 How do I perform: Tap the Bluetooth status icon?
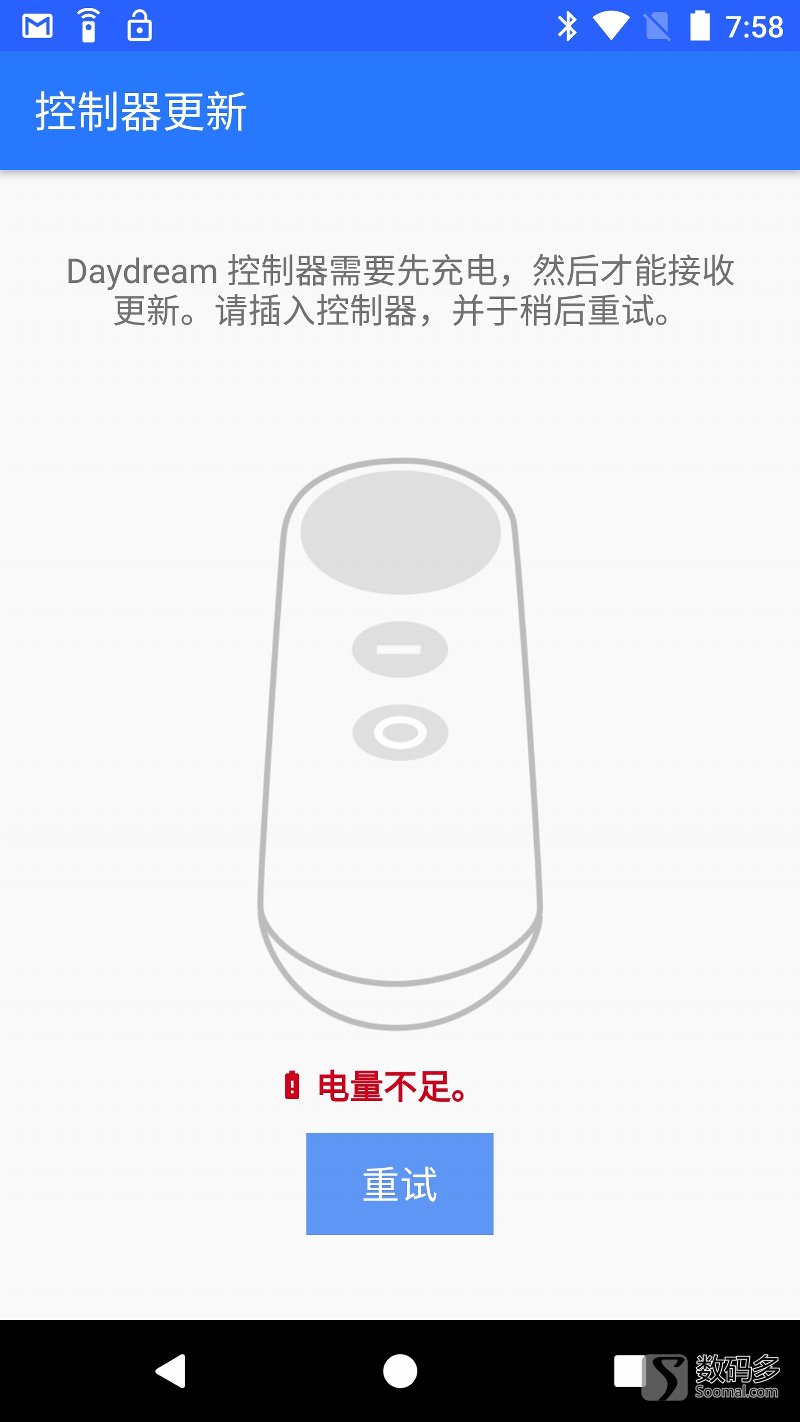click(570, 26)
